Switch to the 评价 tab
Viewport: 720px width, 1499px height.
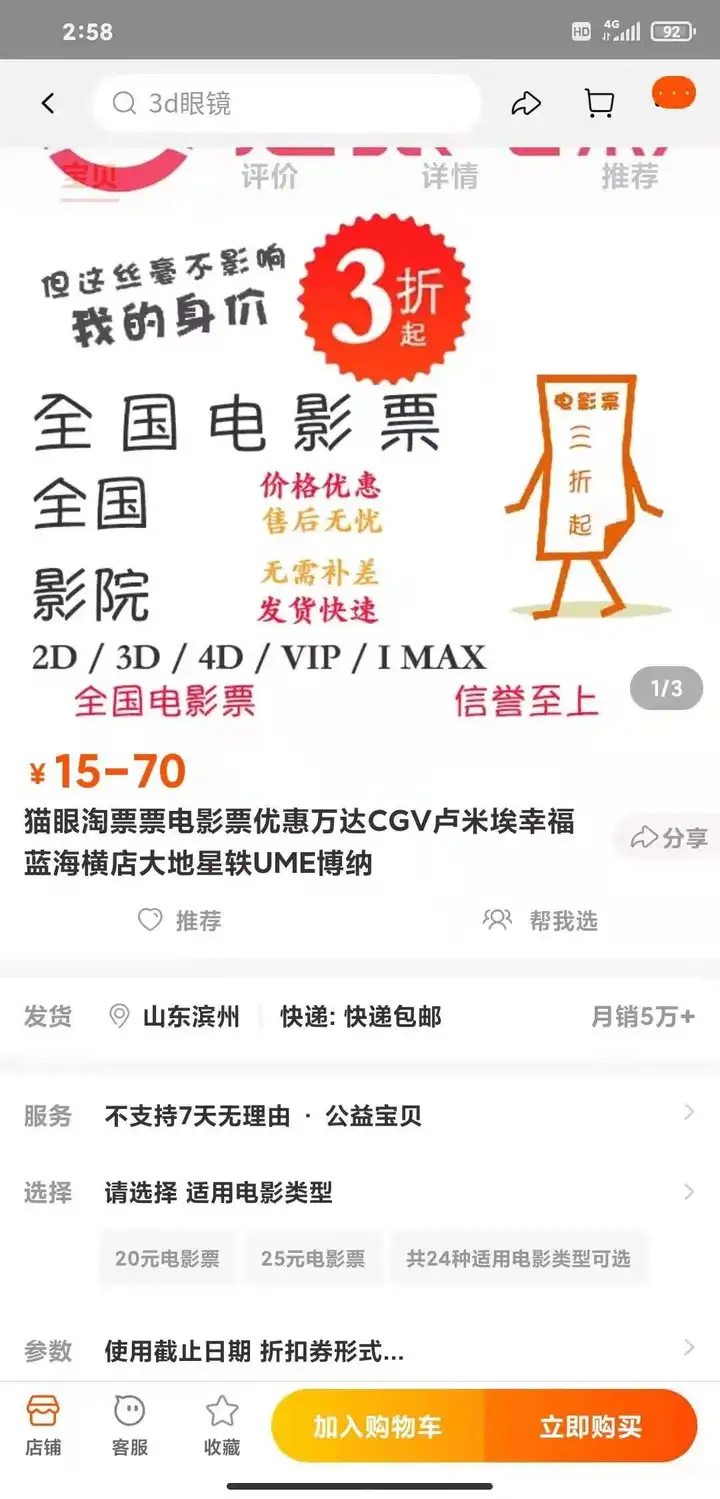point(269,177)
